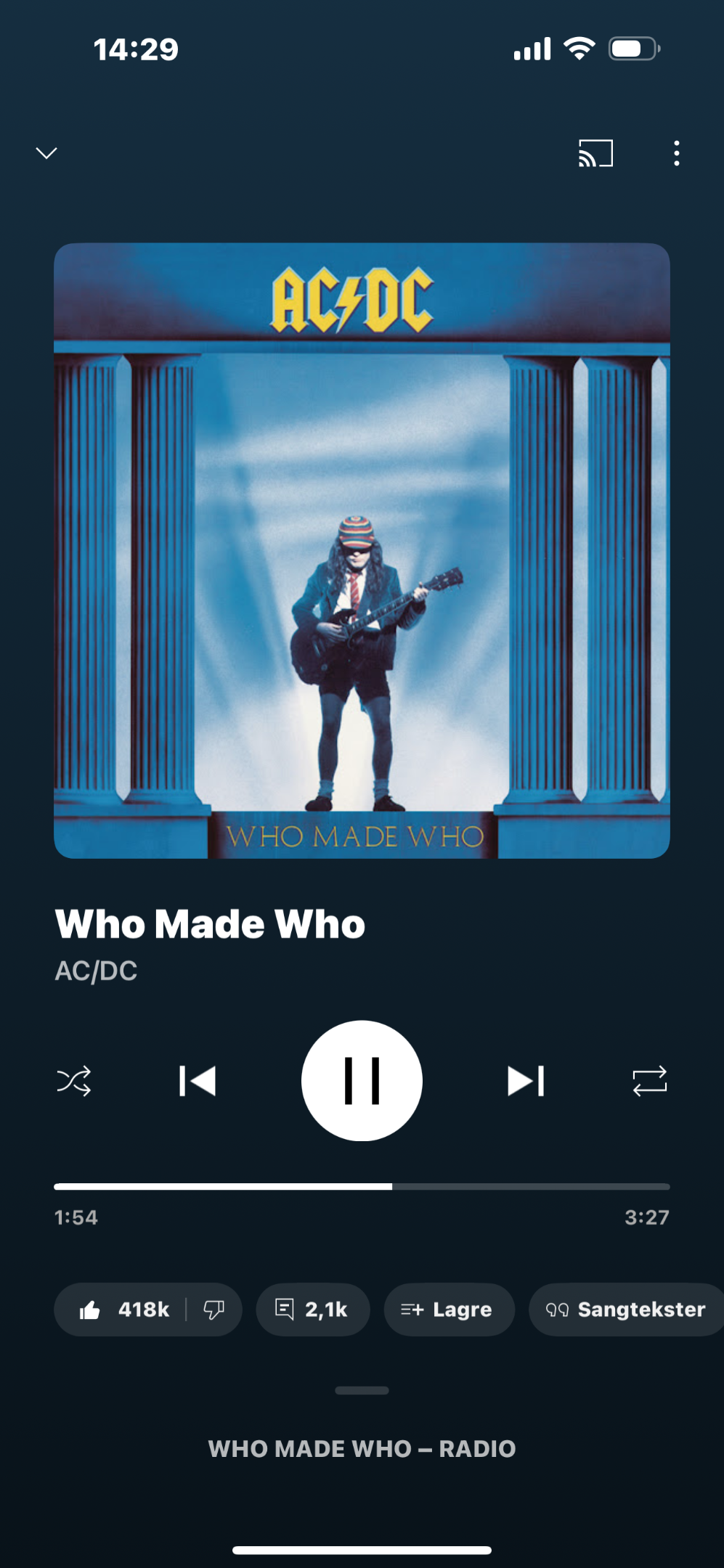Tap the playback progress bar to seek
This screenshot has height=1568, width=724.
362,1187
